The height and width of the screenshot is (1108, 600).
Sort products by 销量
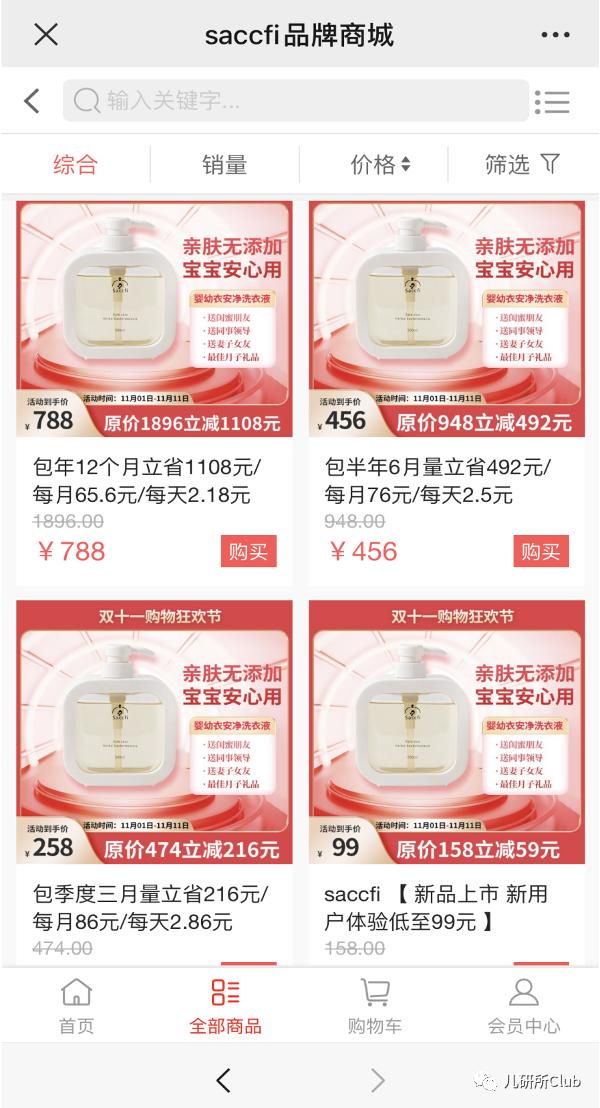pyautogui.click(x=224, y=165)
